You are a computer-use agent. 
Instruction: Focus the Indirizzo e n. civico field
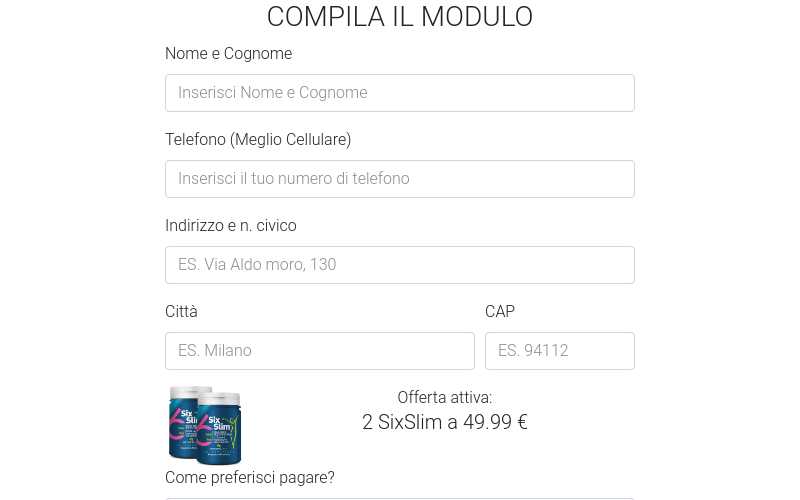coord(399,265)
